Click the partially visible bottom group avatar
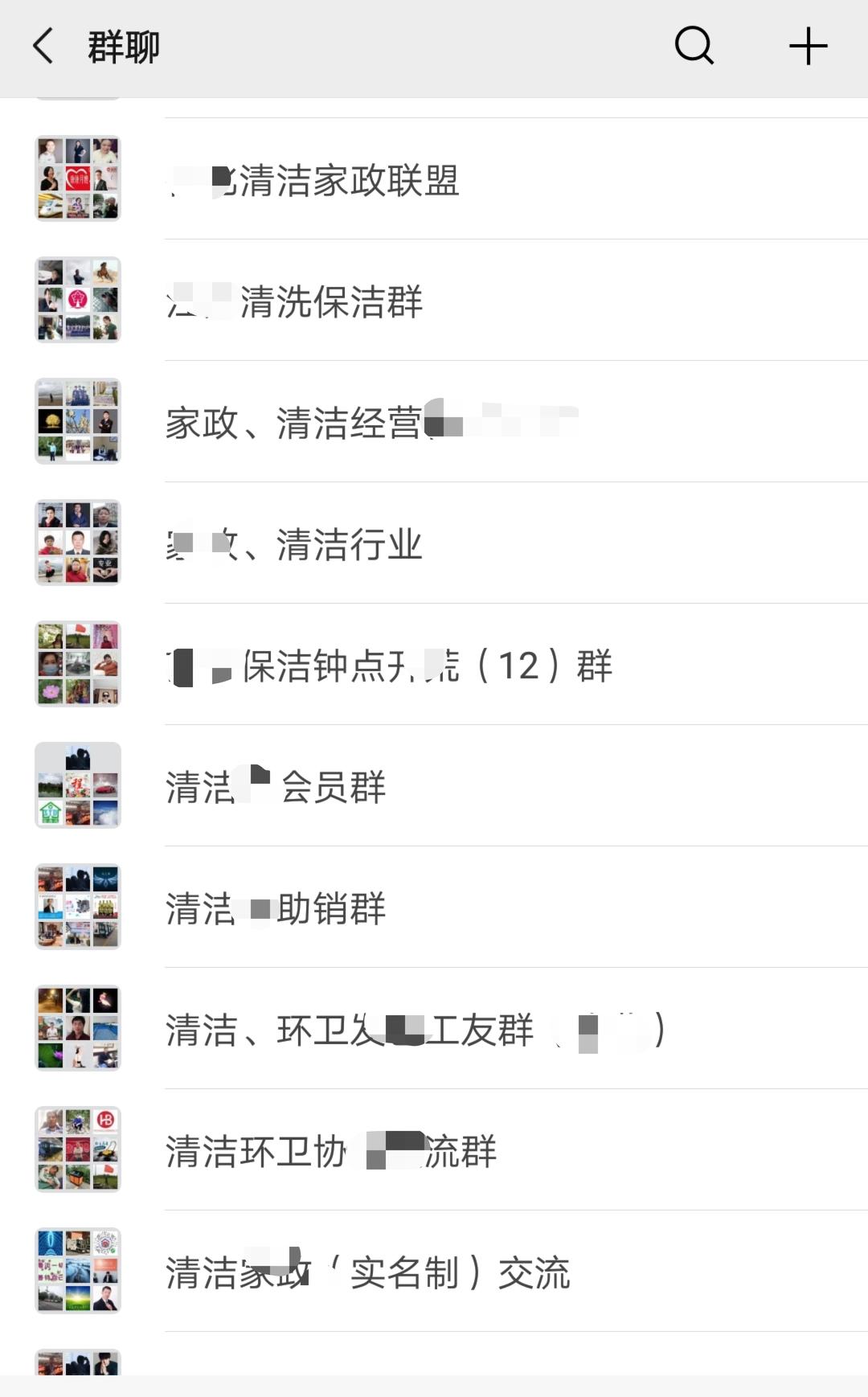Viewport: 868px width, 1397px height. 78,1366
